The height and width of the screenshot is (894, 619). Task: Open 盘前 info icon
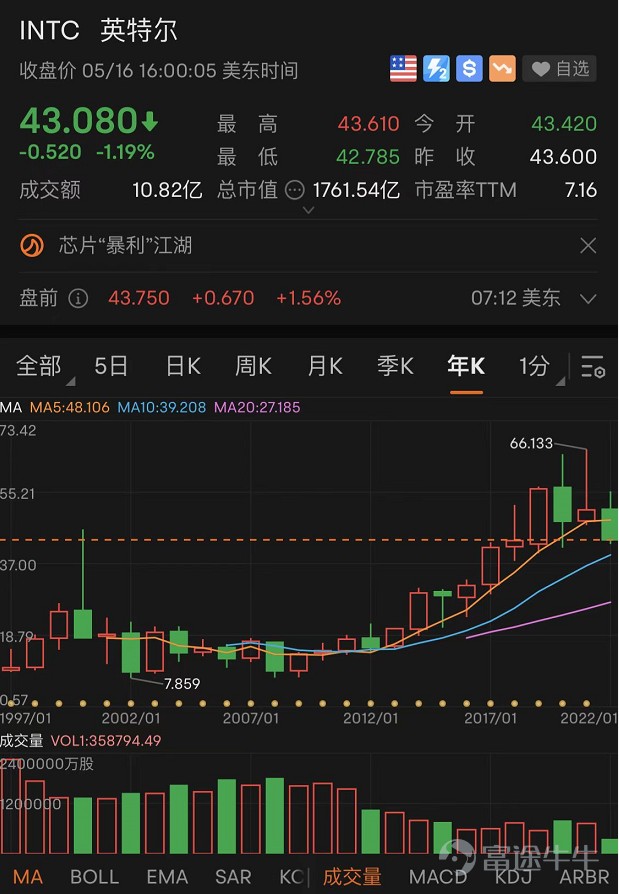coord(78,299)
